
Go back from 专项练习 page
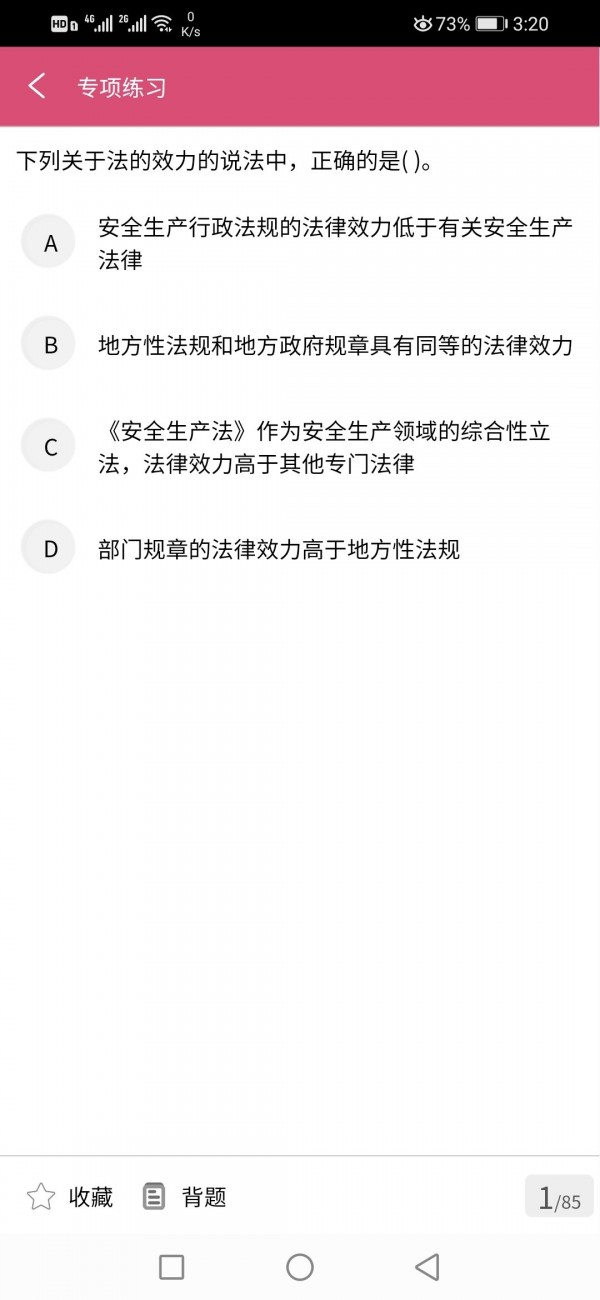coord(37,87)
